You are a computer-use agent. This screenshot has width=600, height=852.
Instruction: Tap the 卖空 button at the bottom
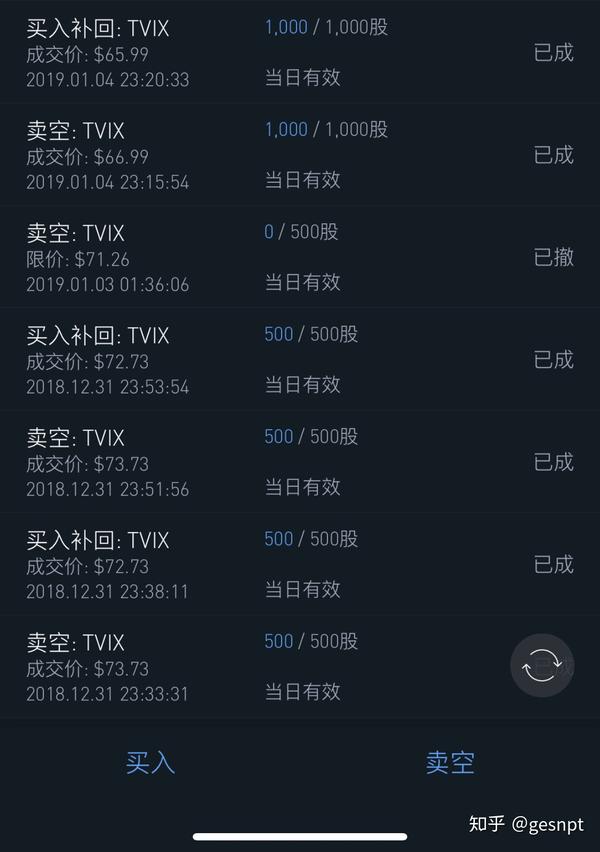tap(450, 762)
